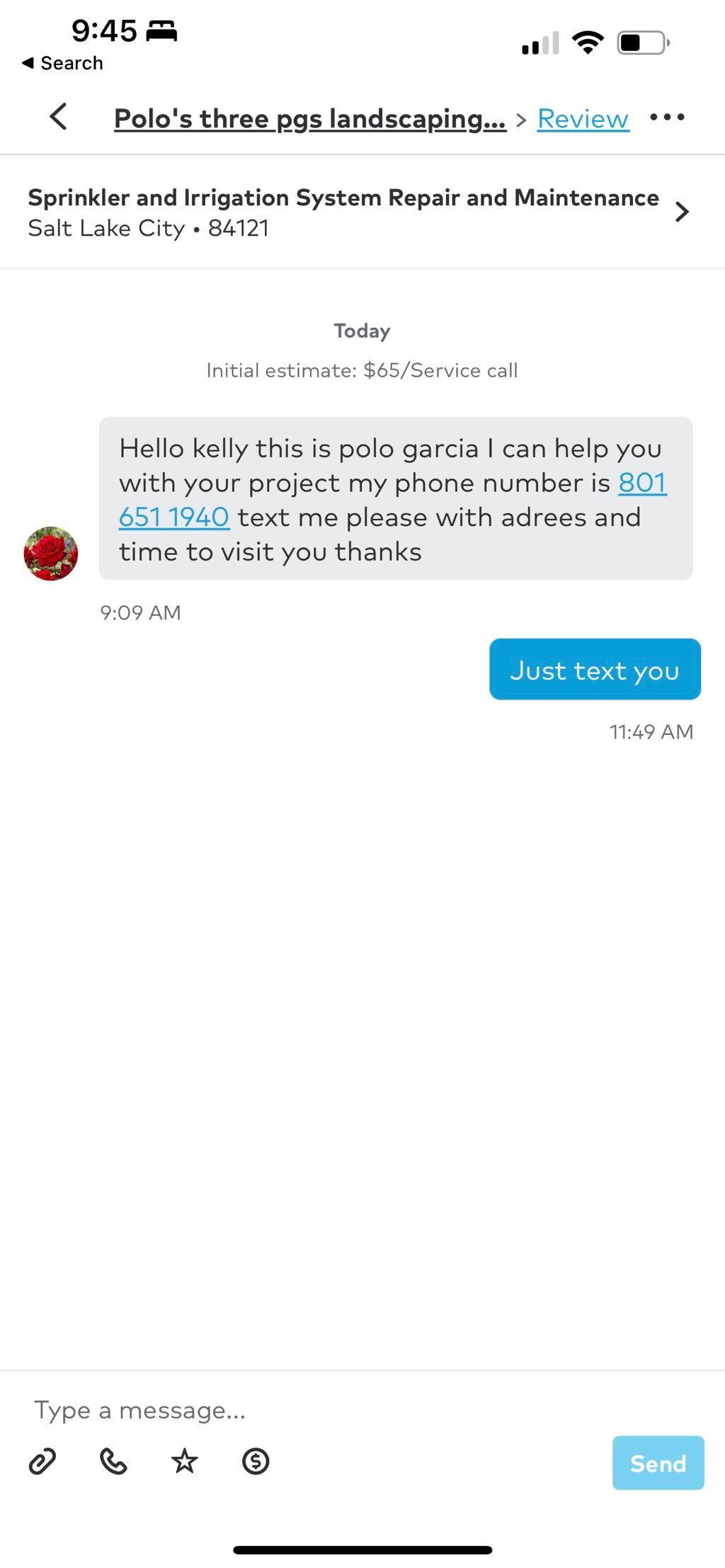Tap the Send button
This screenshot has width=725, height=1568.
[658, 1463]
